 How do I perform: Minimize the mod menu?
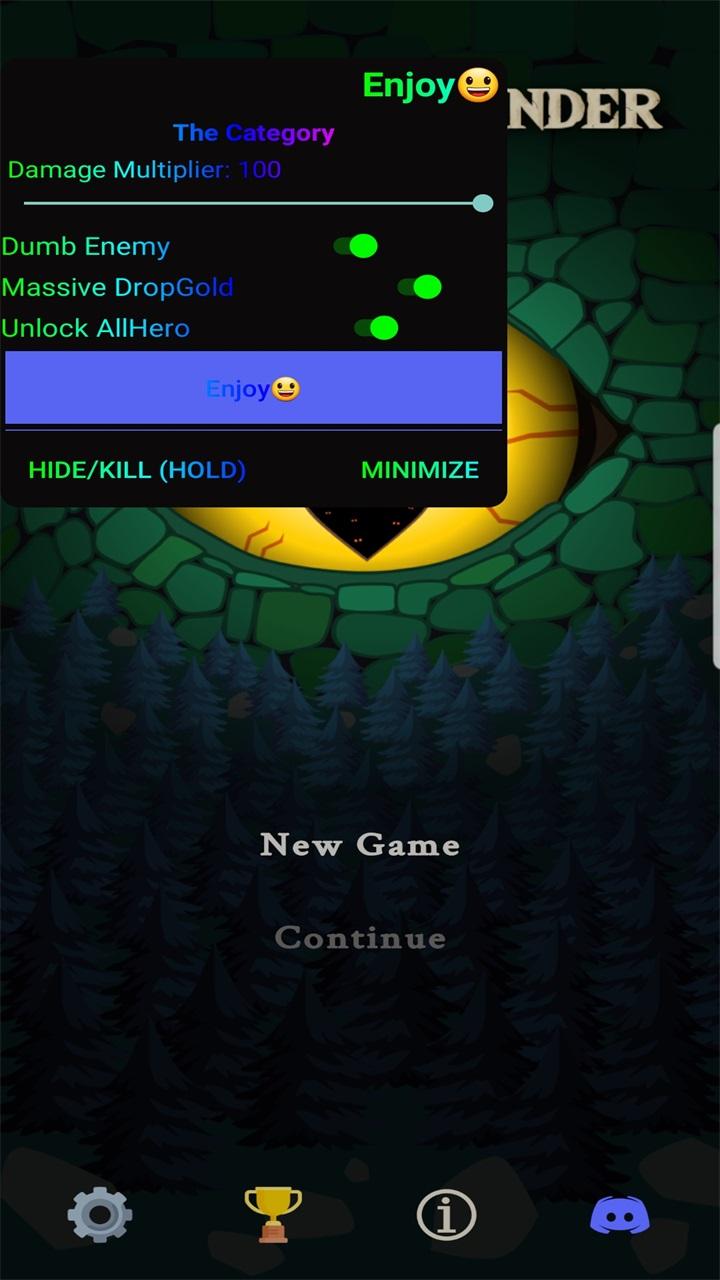(x=420, y=470)
